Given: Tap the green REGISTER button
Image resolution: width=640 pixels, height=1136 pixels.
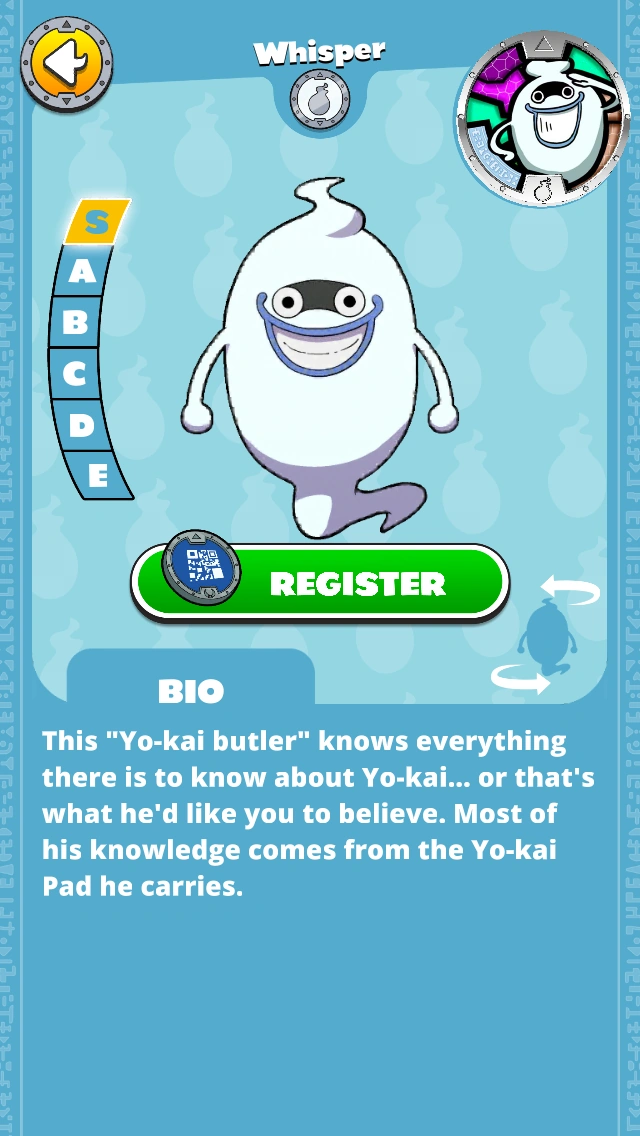Looking at the screenshot, I should pyautogui.click(x=320, y=583).
